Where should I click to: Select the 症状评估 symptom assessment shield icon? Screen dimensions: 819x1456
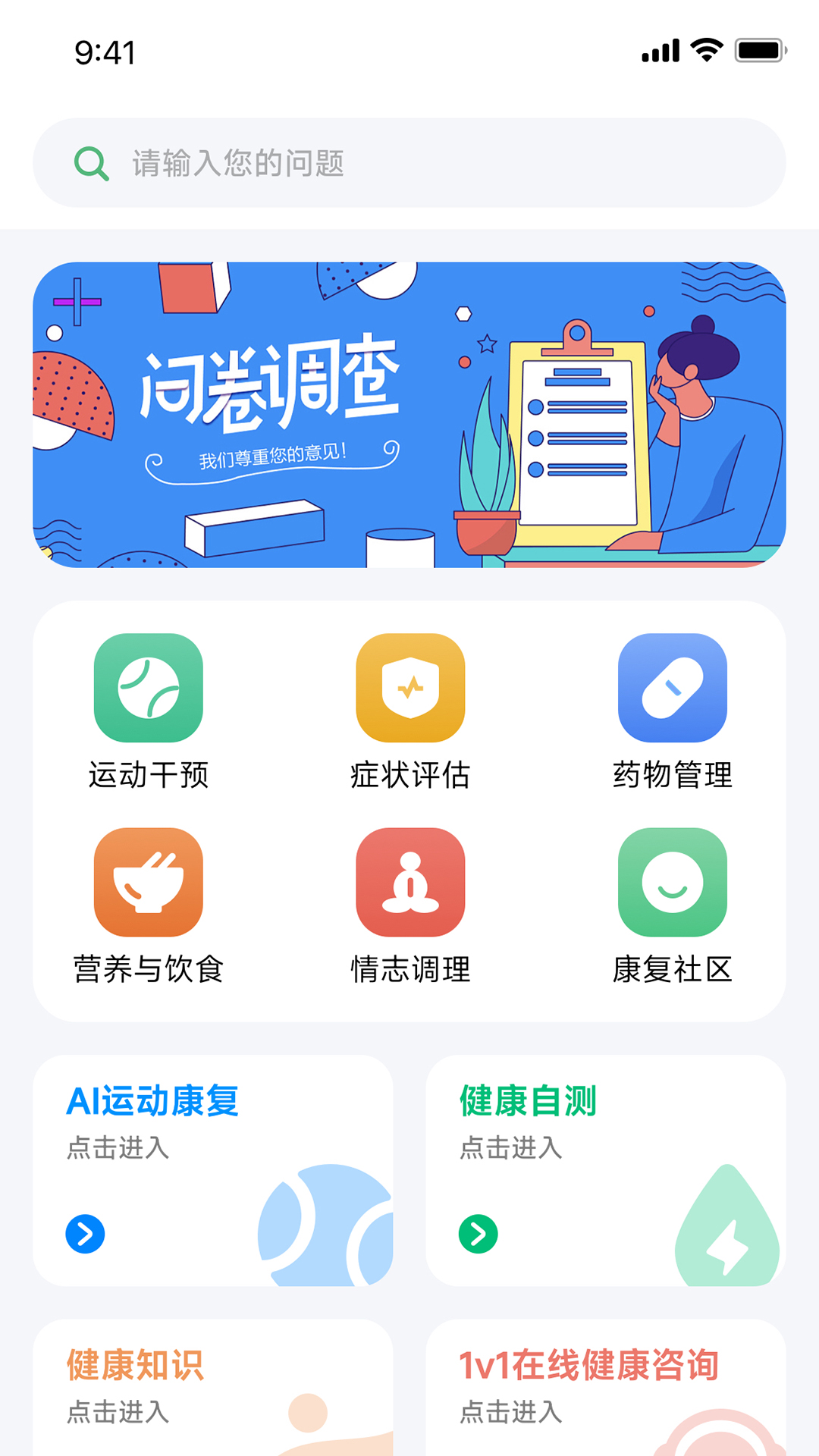(x=409, y=686)
